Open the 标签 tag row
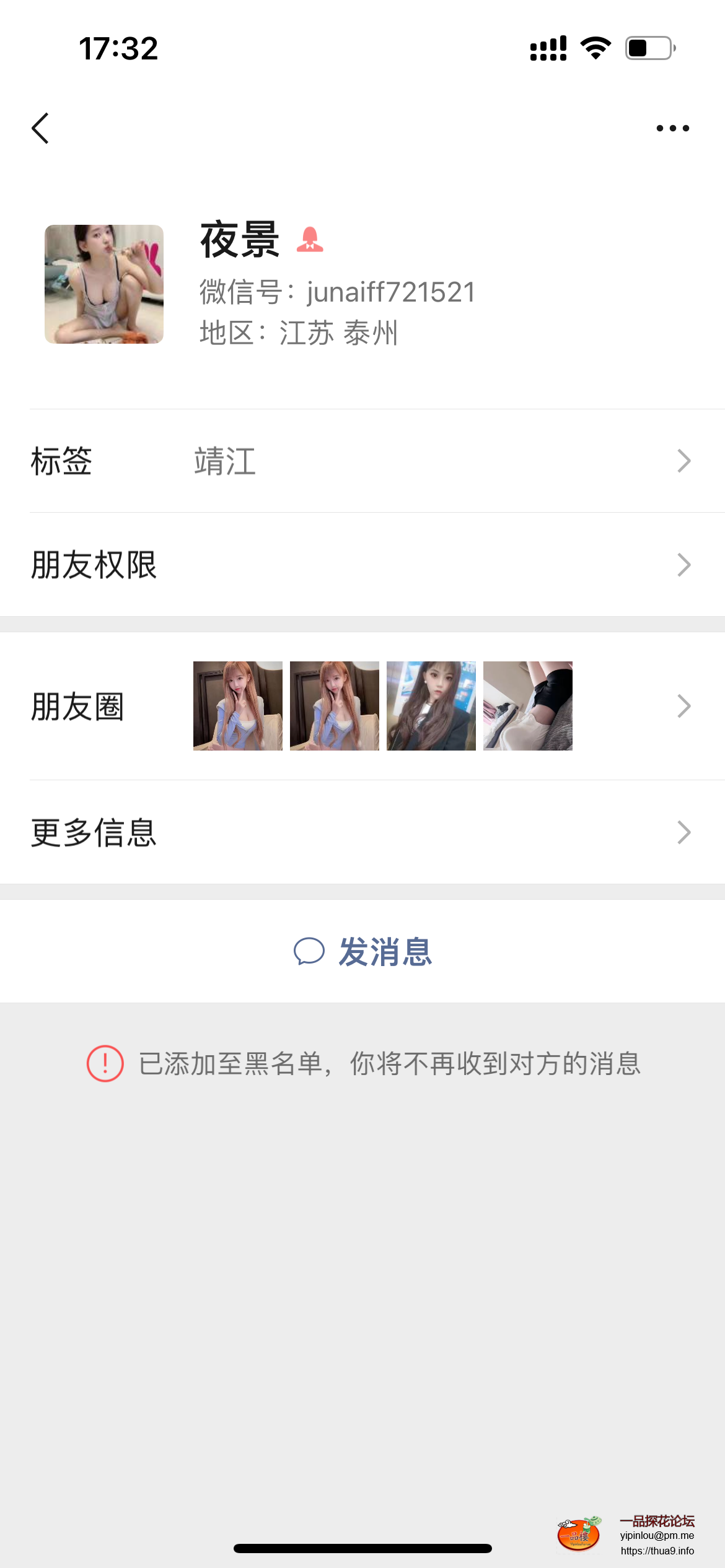 [x=362, y=461]
